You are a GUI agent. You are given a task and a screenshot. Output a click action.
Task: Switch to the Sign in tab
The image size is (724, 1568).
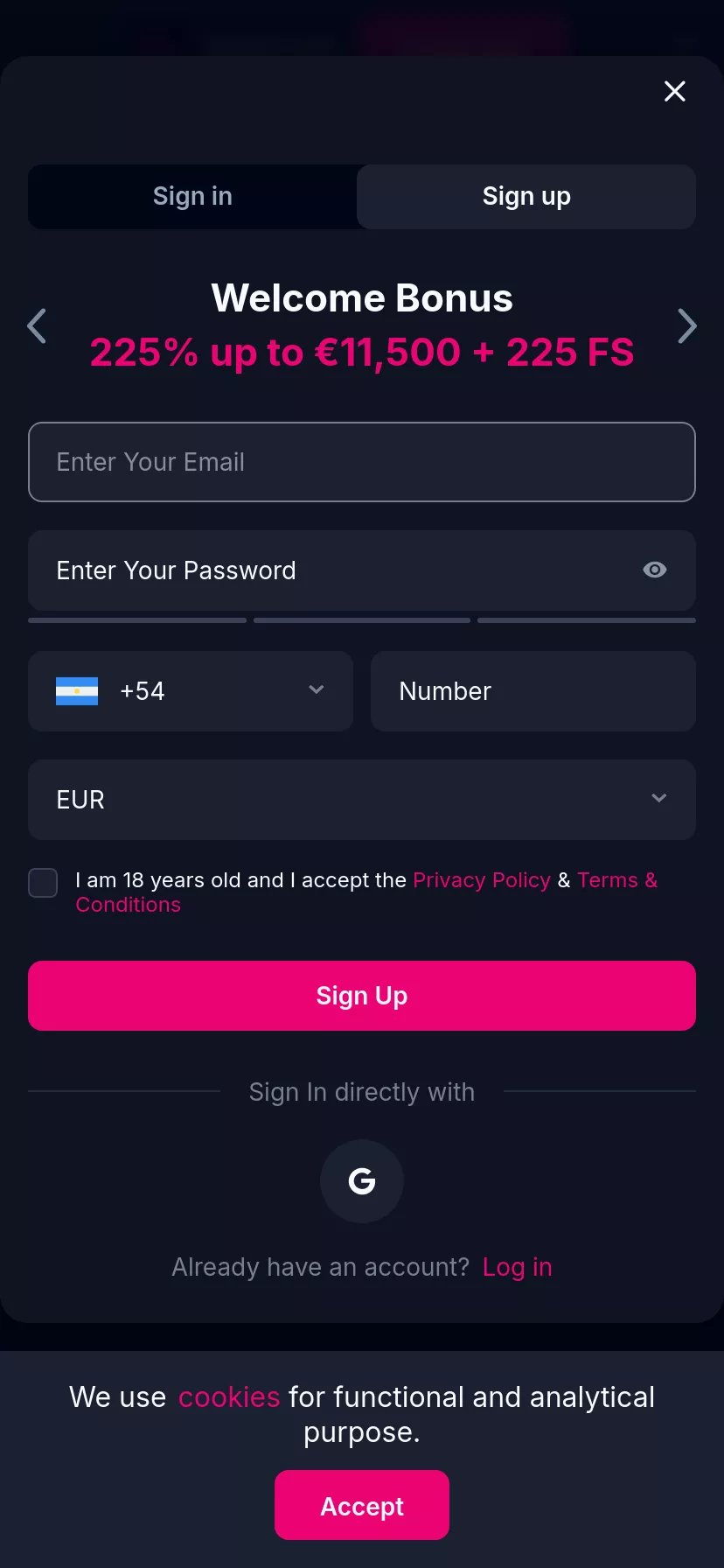191,196
